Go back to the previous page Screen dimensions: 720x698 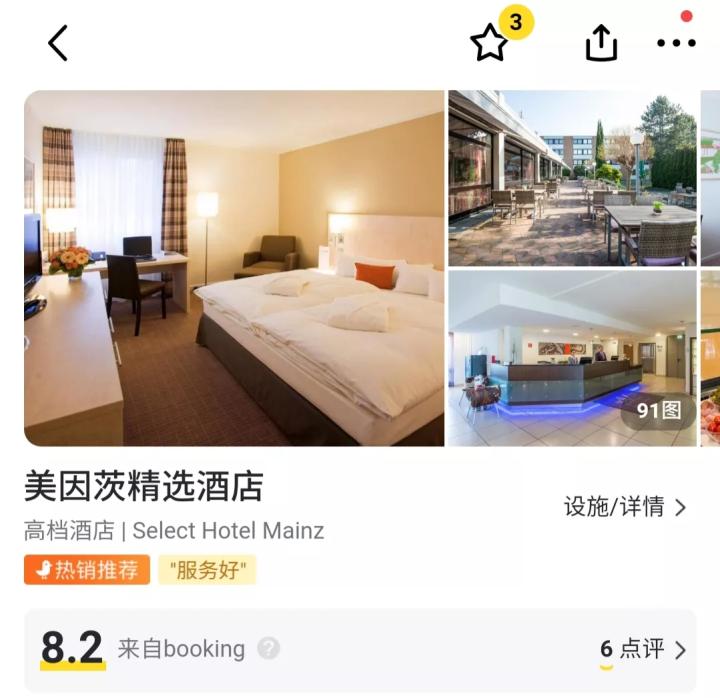click(x=58, y=43)
